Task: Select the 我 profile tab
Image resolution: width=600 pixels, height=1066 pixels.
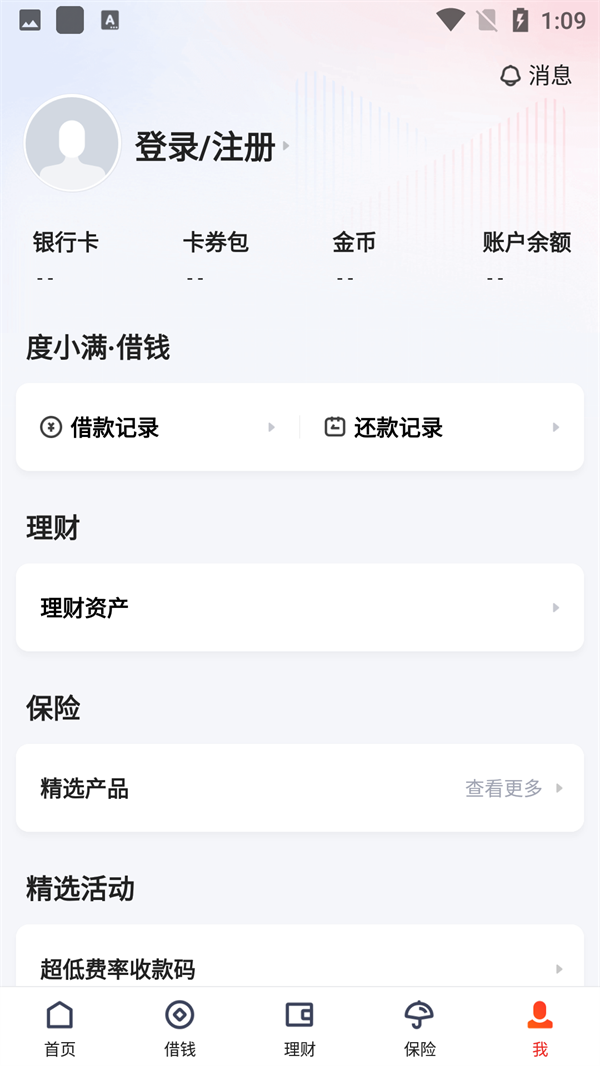Action: [540, 1028]
